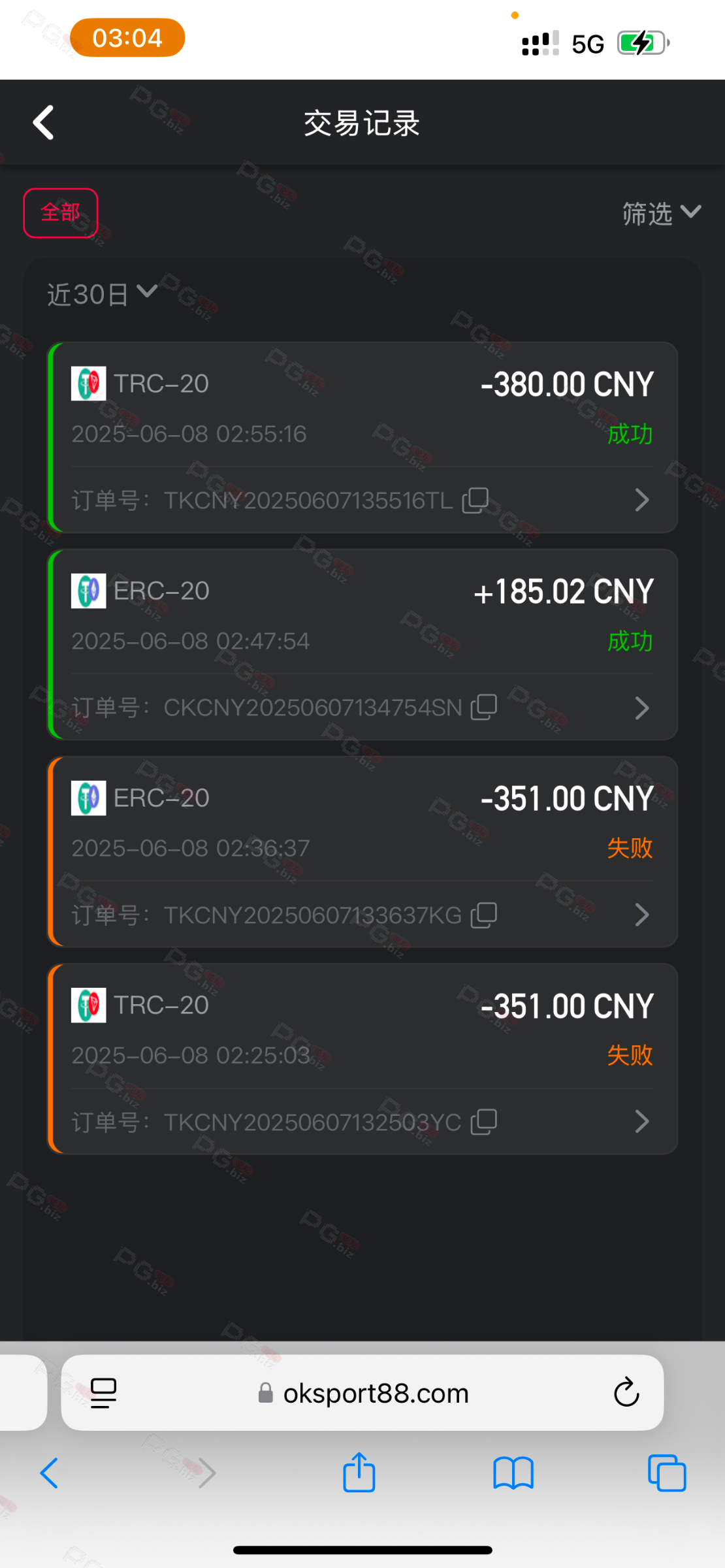The image size is (725, 1568).
Task: Copy order number TKCNY20250607135516TL
Action: 475,500
